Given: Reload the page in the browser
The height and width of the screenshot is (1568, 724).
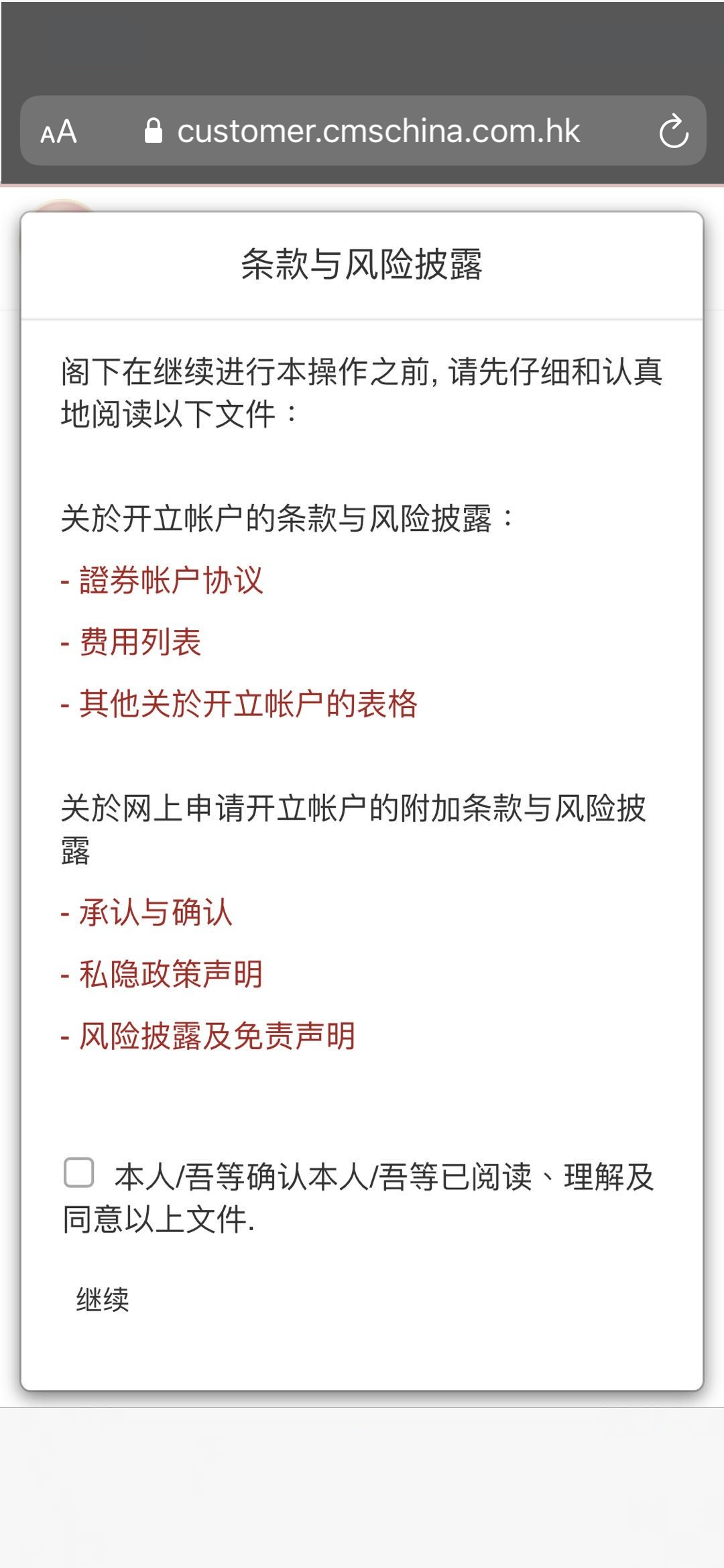Looking at the screenshot, I should pos(673,131).
